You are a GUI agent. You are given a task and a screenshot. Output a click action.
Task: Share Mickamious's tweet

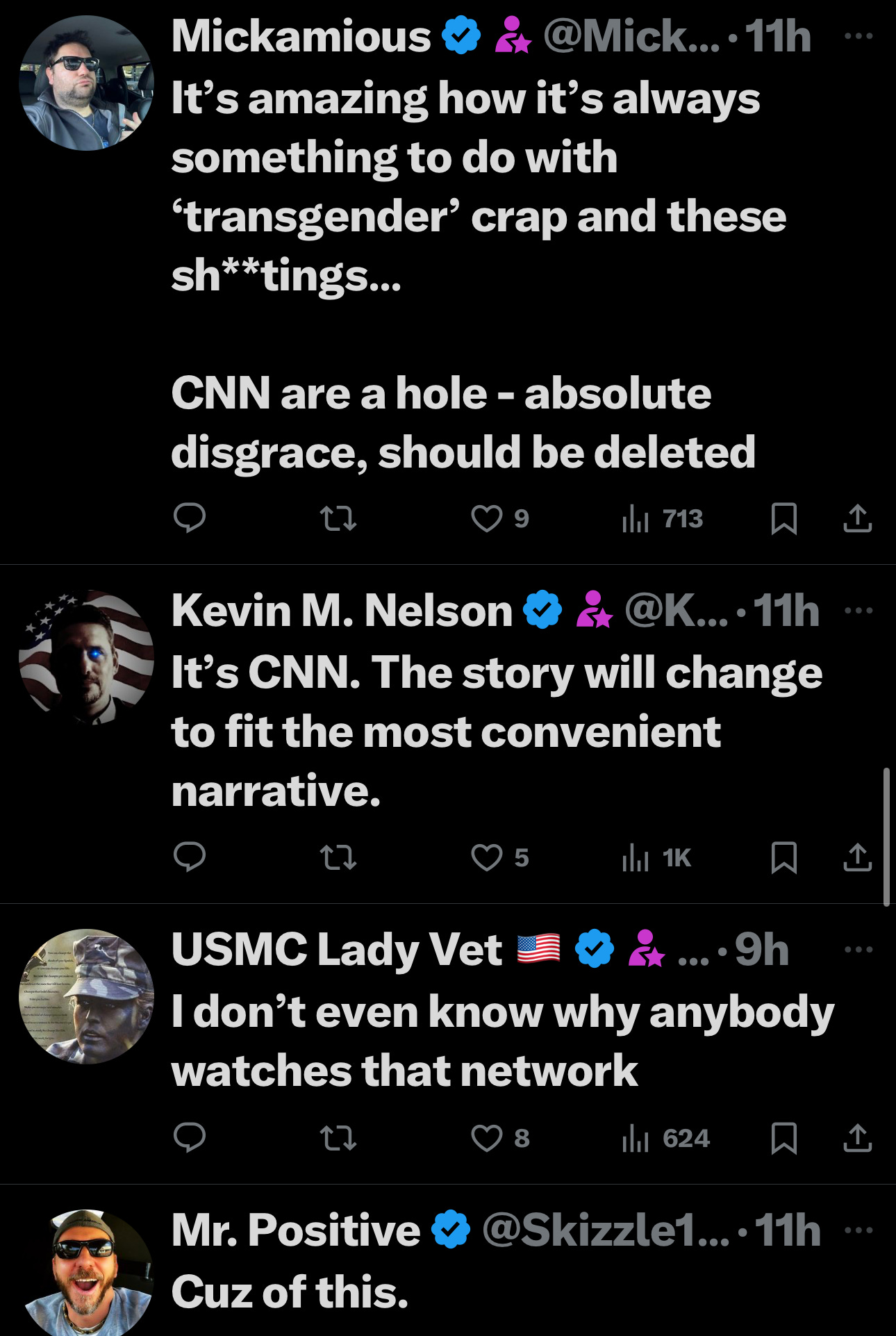click(857, 518)
